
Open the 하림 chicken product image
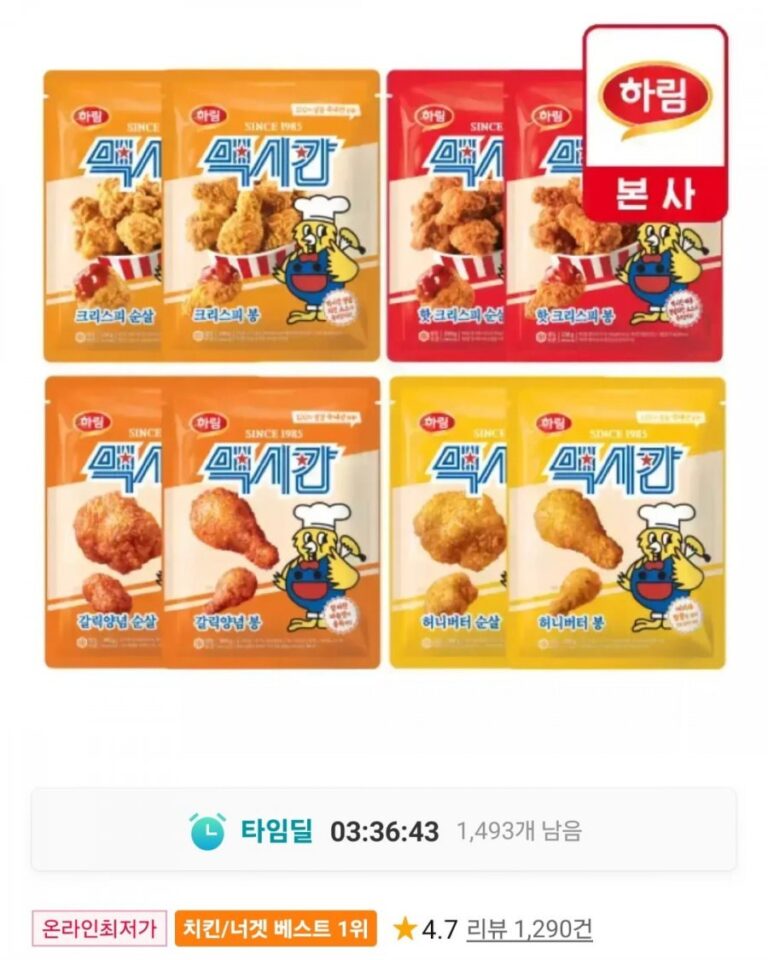tap(384, 368)
